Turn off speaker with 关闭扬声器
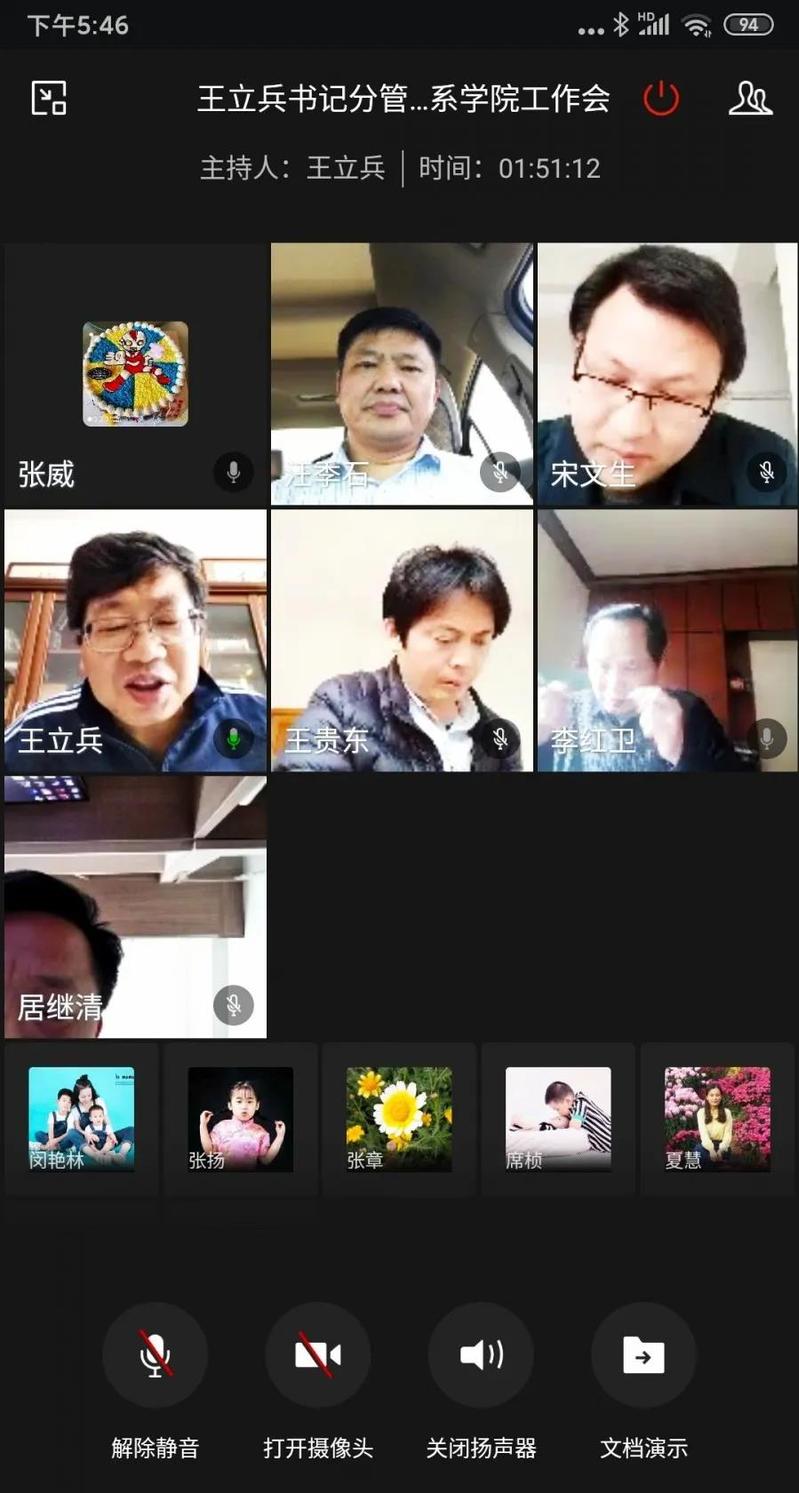Screen dimensions: 799x1493 click(x=481, y=1355)
